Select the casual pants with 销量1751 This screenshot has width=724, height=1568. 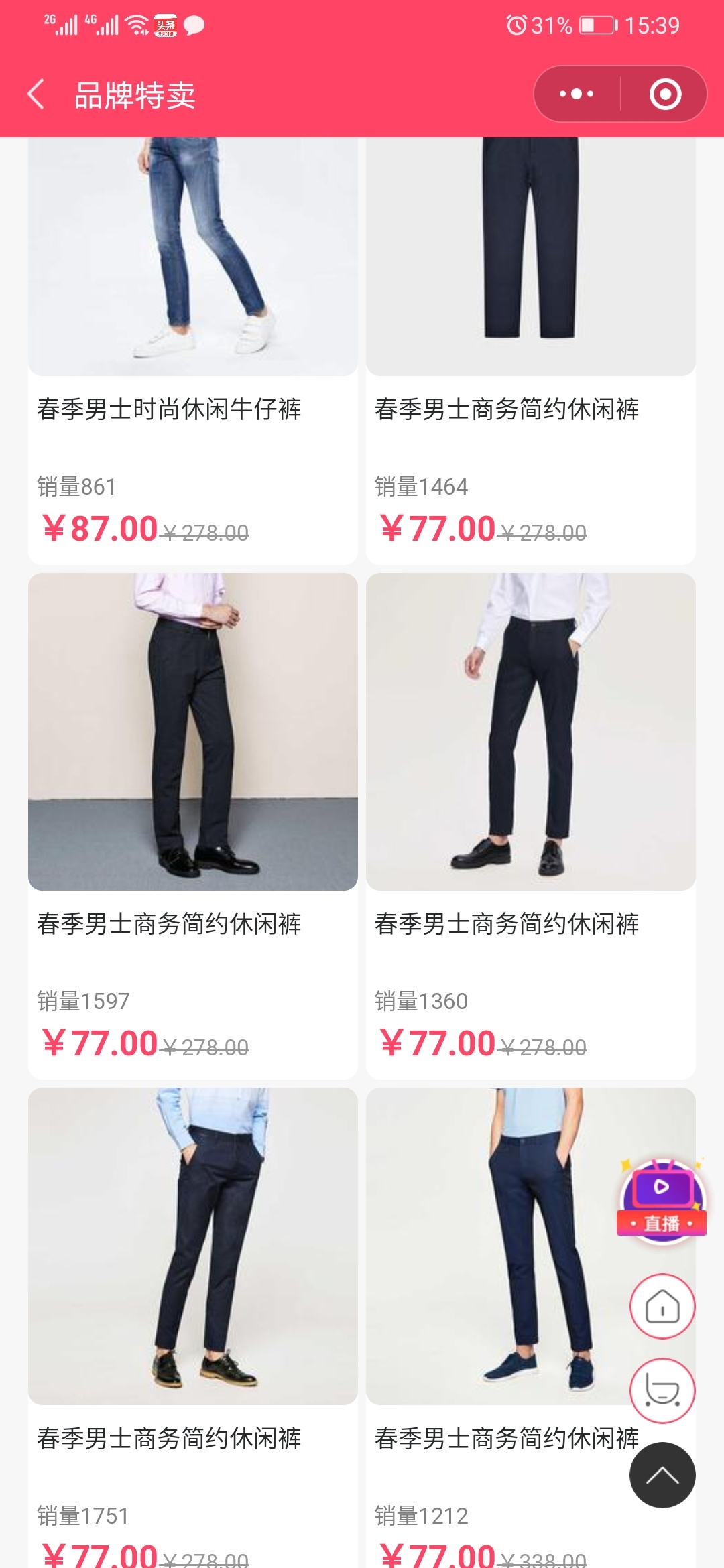click(x=193, y=1246)
